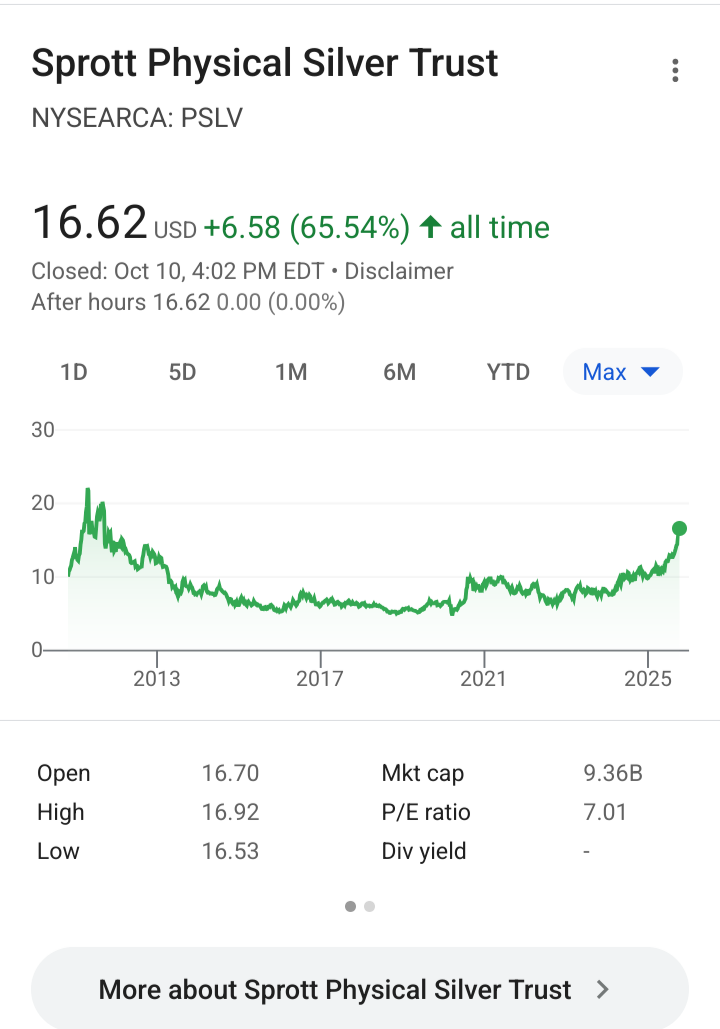Open the three-dot overflow menu
The height and width of the screenshot is (1029, 720).
click(676, 71)
